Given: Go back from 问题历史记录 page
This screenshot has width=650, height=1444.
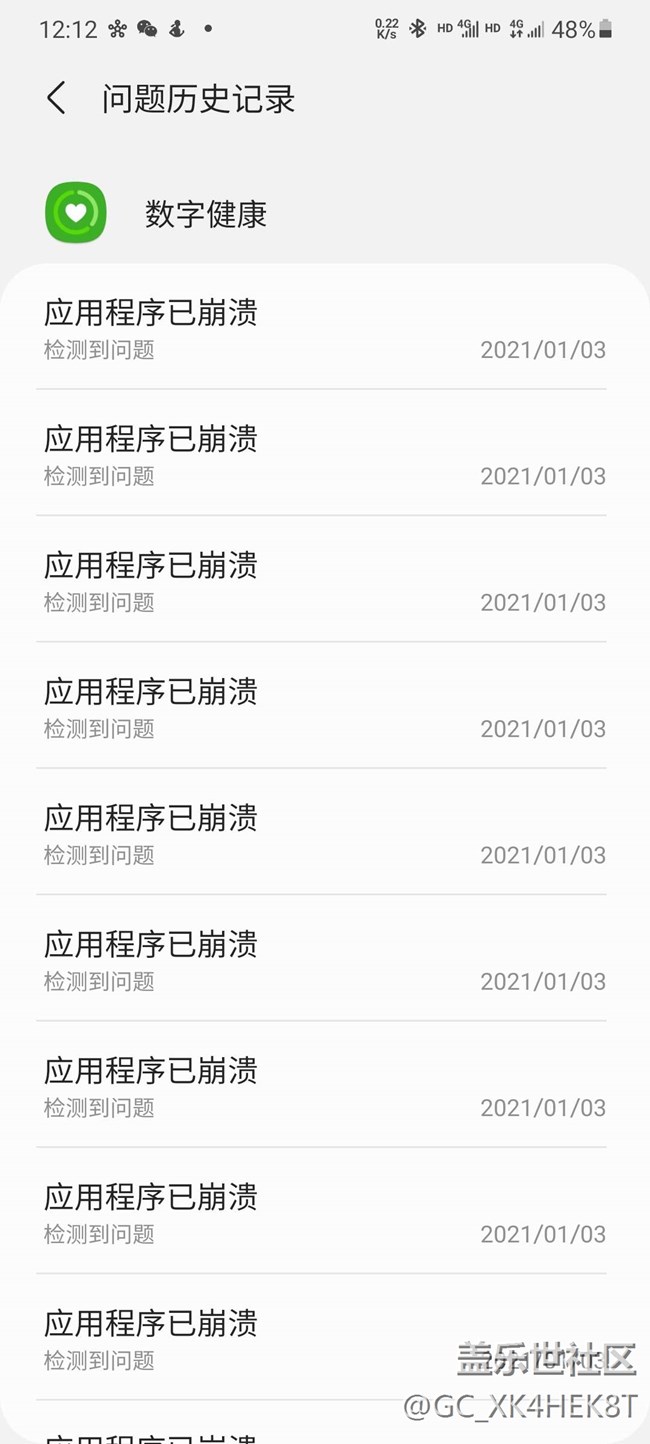Looking at the screenshot, I should (56, 98).
